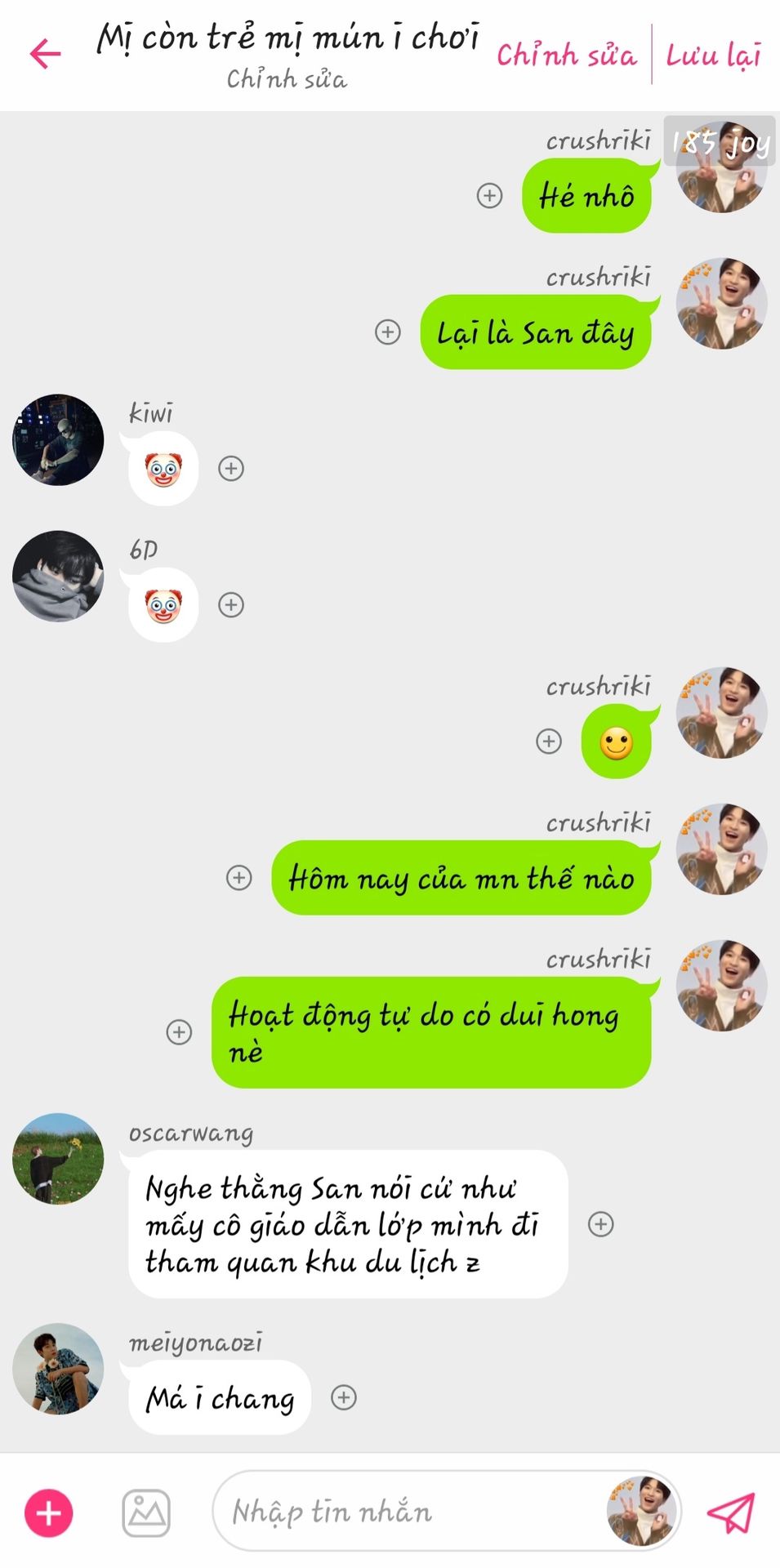780x1568 pixels.
Task: Tap the plus icon beside "Hôm nay của mn thế nào"
Action: point(239,878)
